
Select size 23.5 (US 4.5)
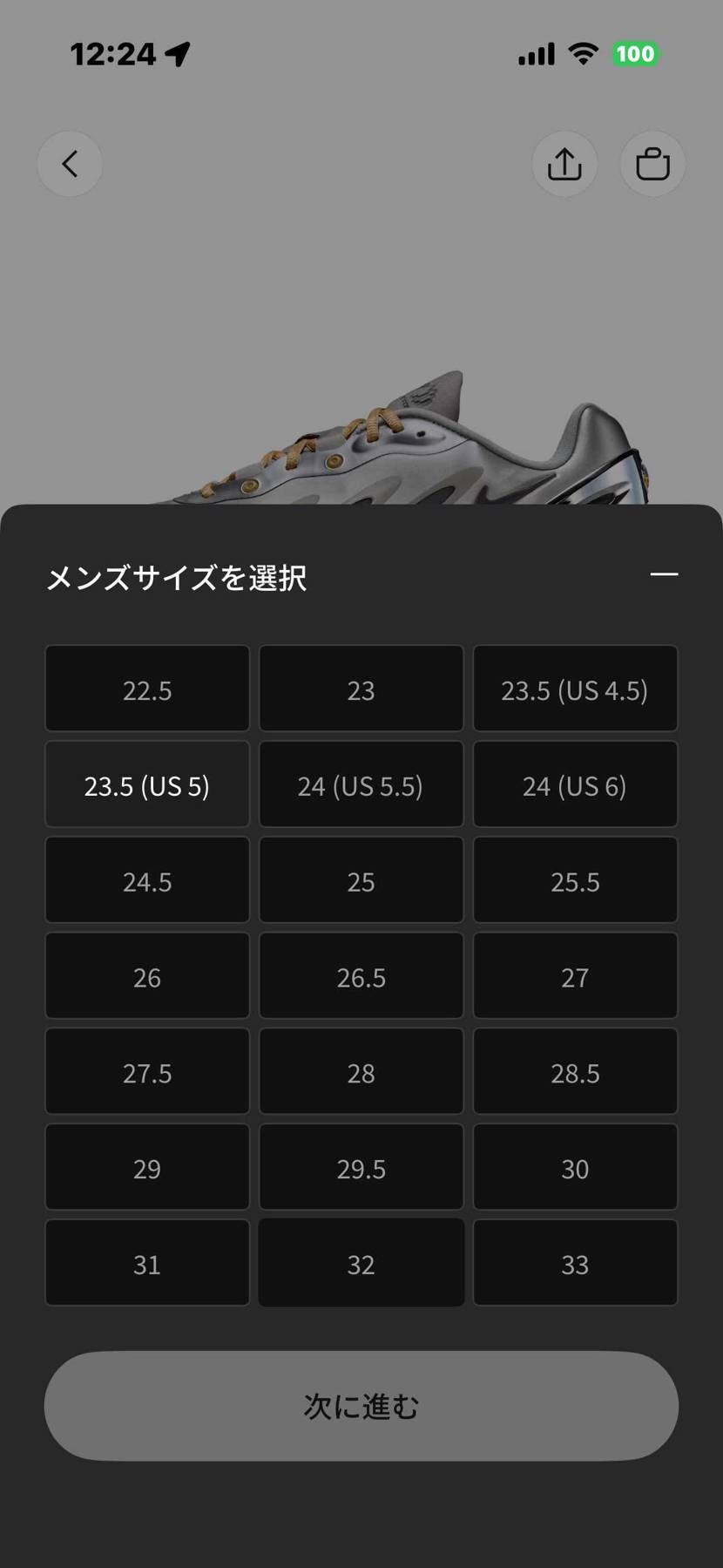(x=575, y=689)
